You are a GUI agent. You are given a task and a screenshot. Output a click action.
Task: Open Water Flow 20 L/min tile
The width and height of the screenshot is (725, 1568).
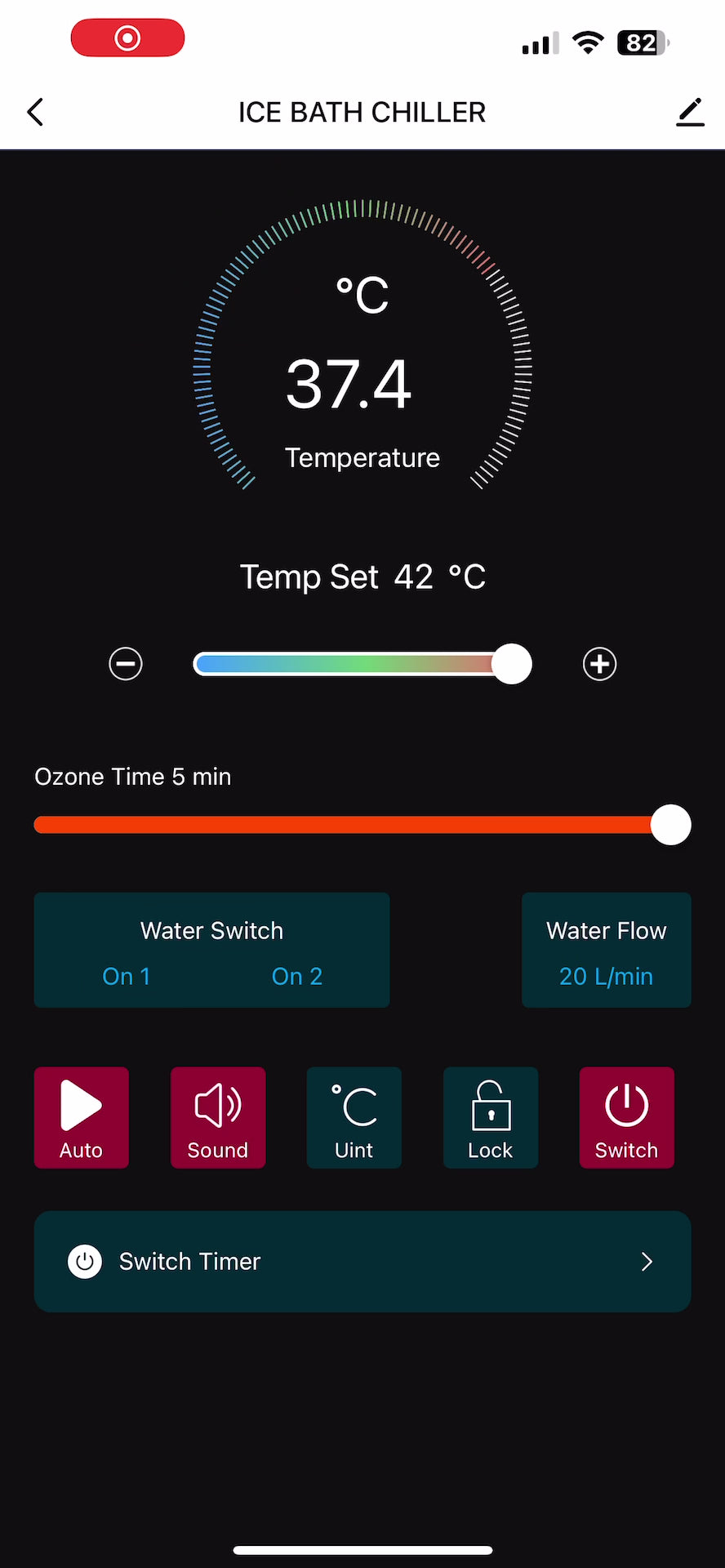click(606, 951)
